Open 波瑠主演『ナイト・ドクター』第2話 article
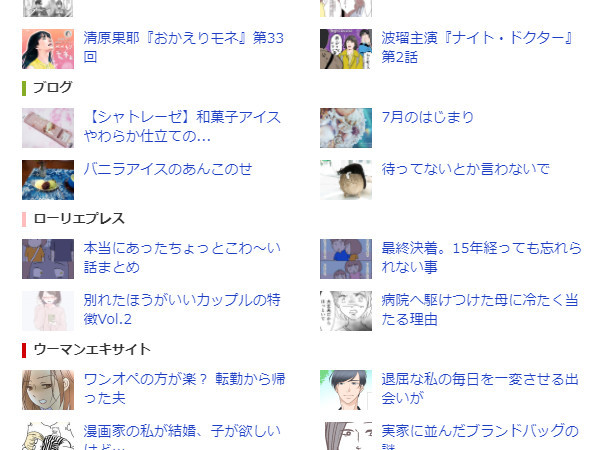Image resolution: width=600 pixels, height=450 pixels. click(478, 39)
